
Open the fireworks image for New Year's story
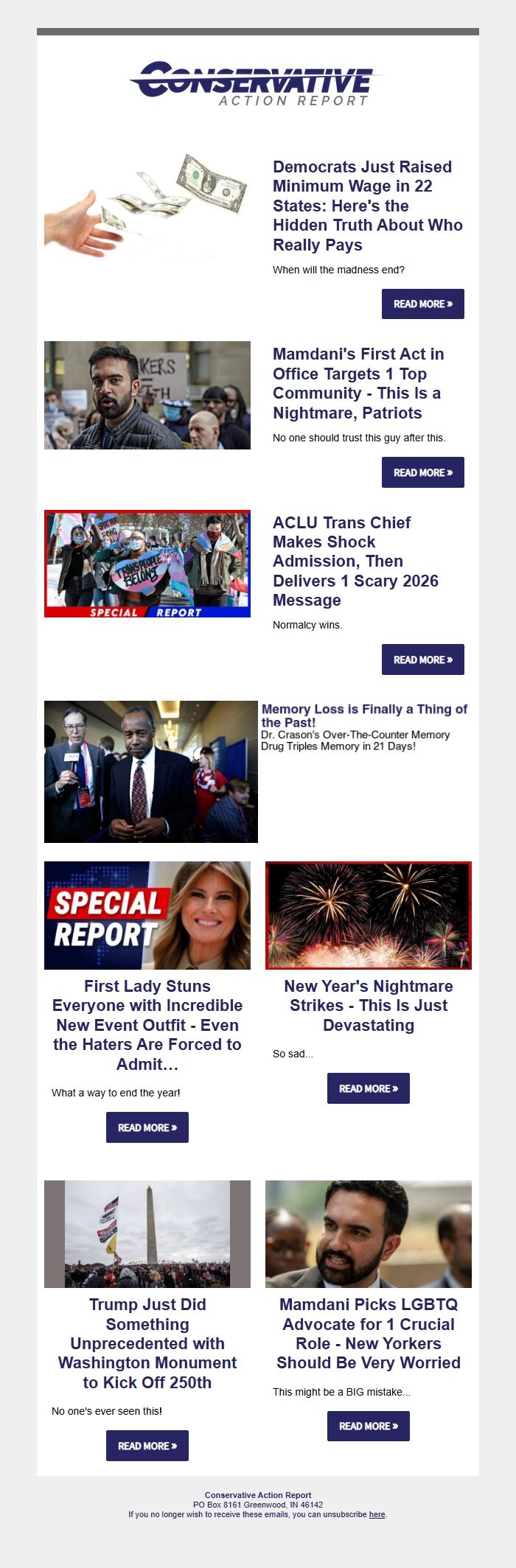(x=368, y=915)
